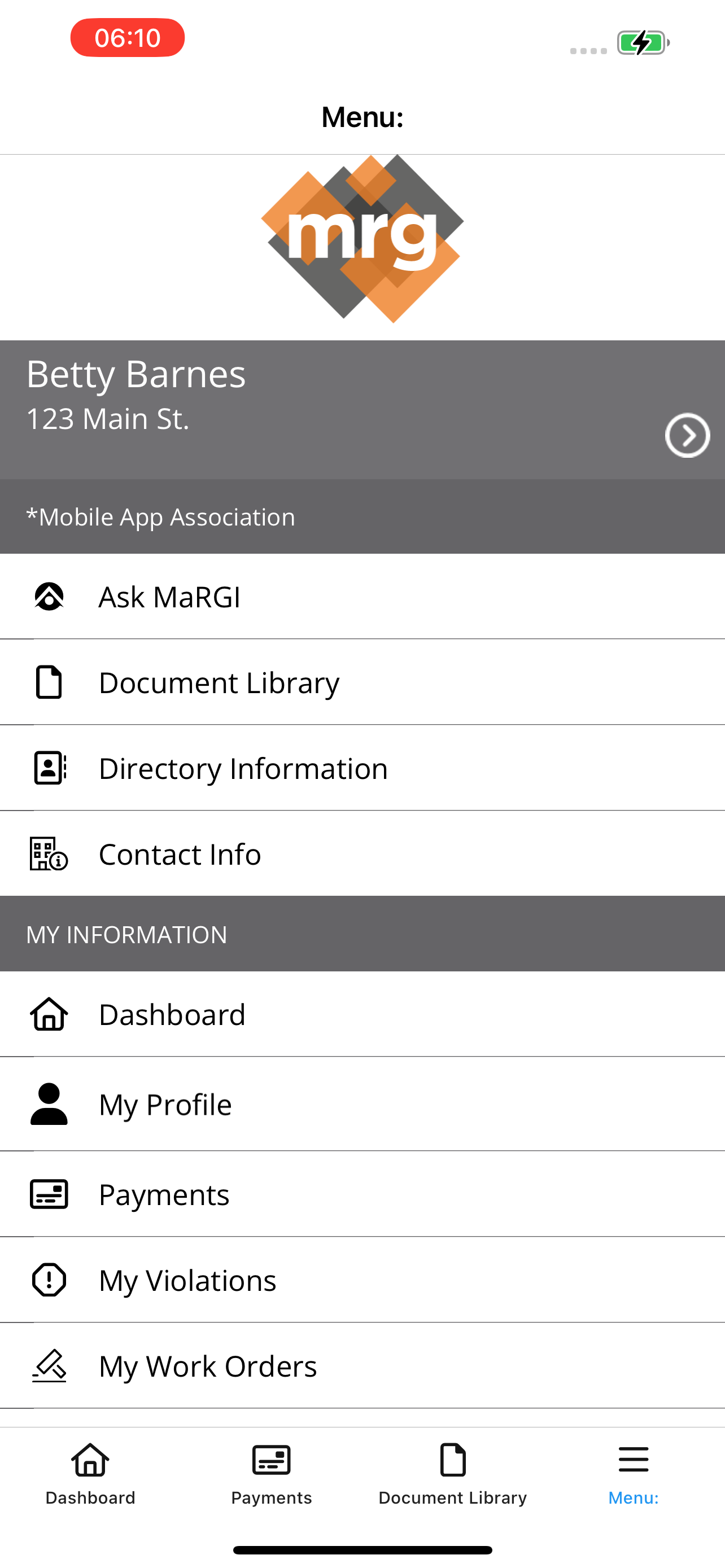
Task: Go to Dashboard in My Information list
Action: click(362, 1014)
